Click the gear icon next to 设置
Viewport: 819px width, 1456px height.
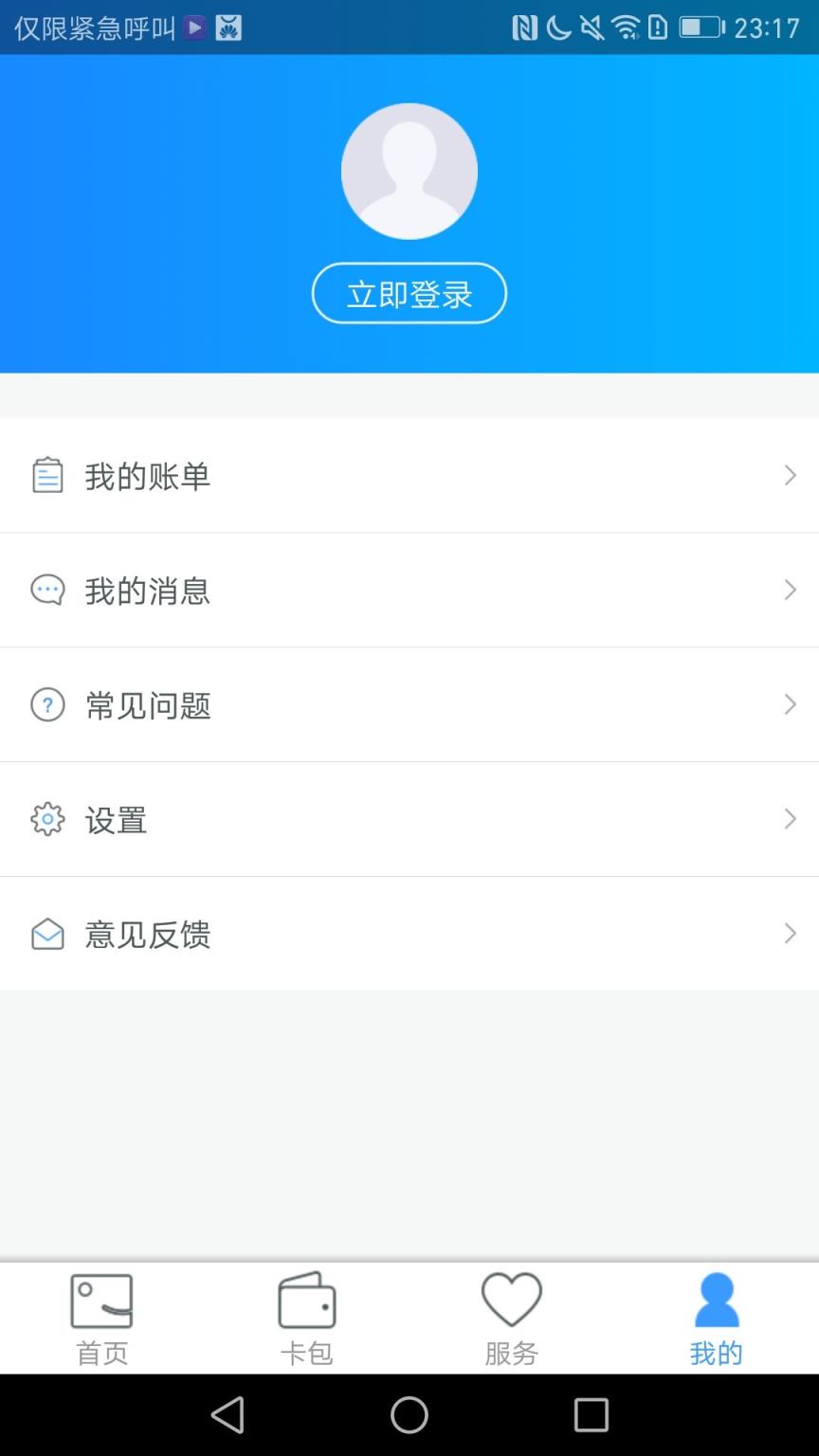48,819
